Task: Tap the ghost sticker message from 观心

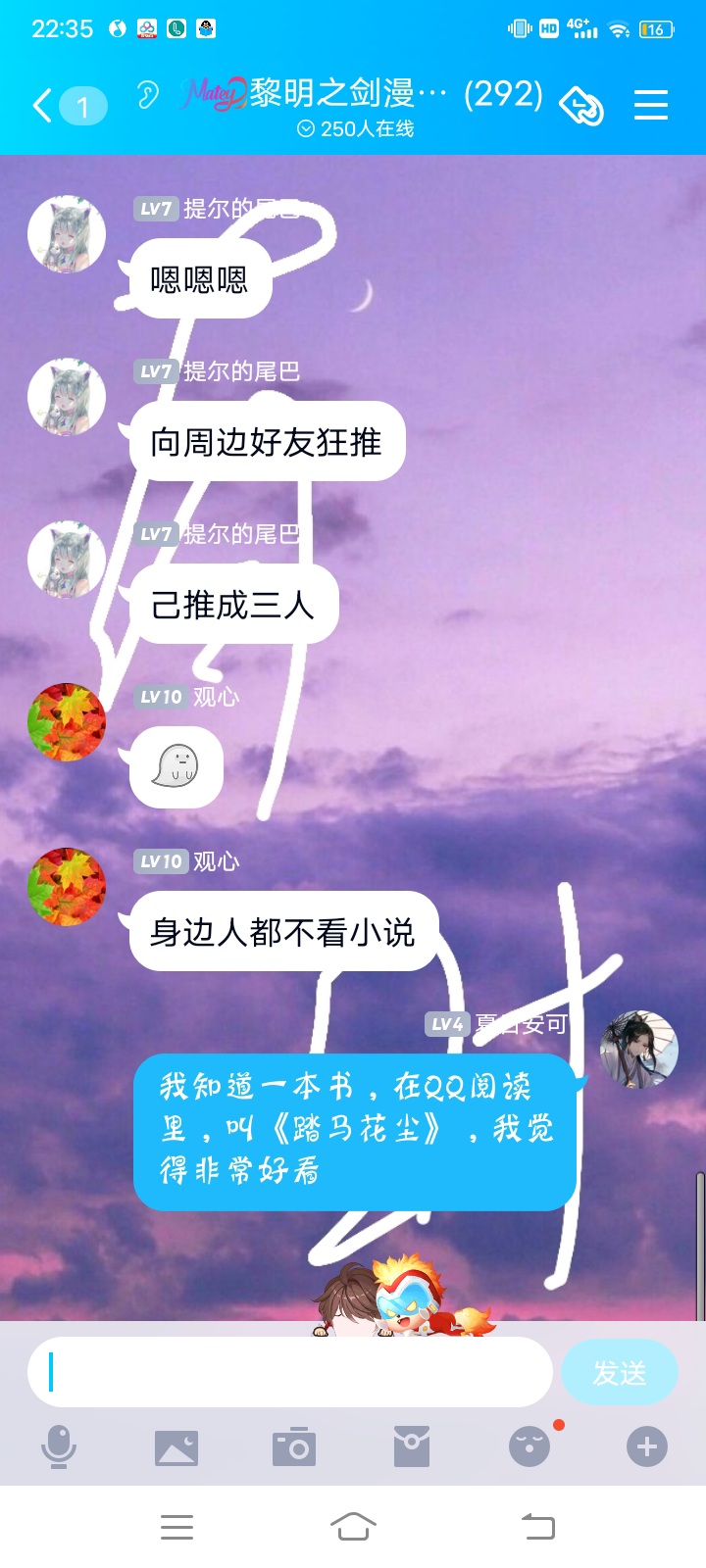Action: (176, 767)
